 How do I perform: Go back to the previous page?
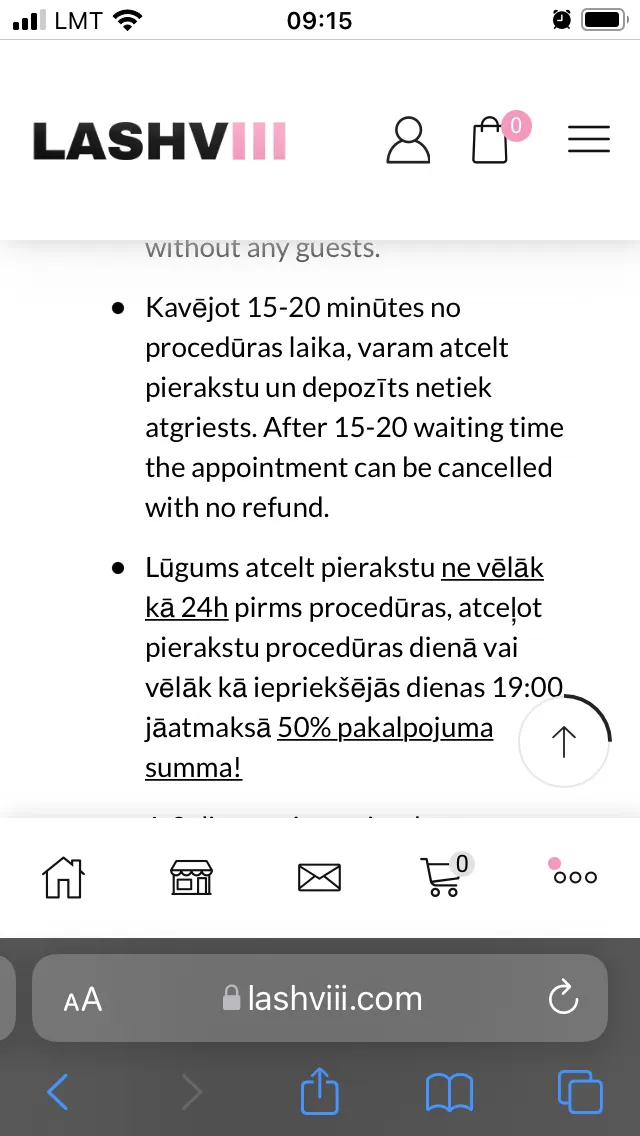58,1091
